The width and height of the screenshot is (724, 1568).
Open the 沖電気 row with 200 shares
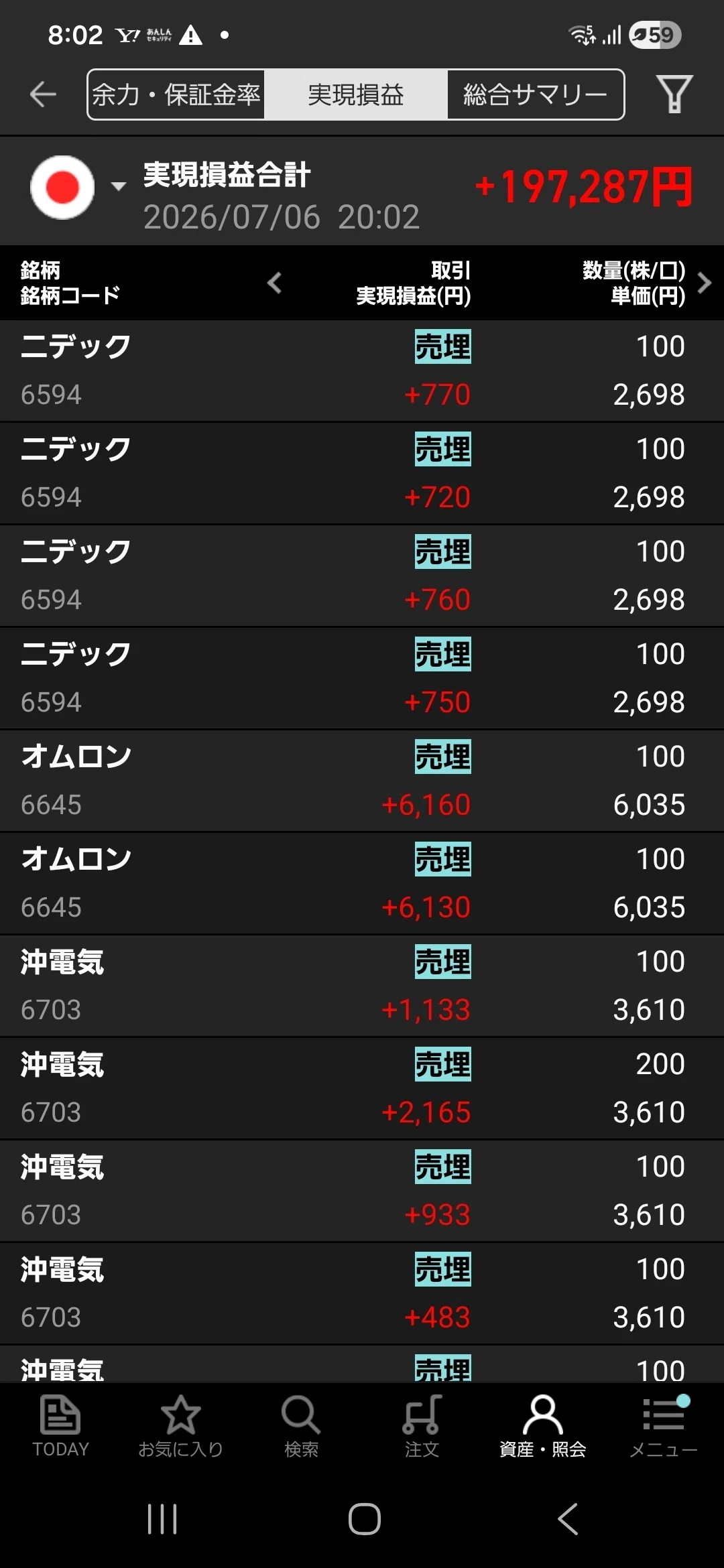click(x=362, y=1088)
